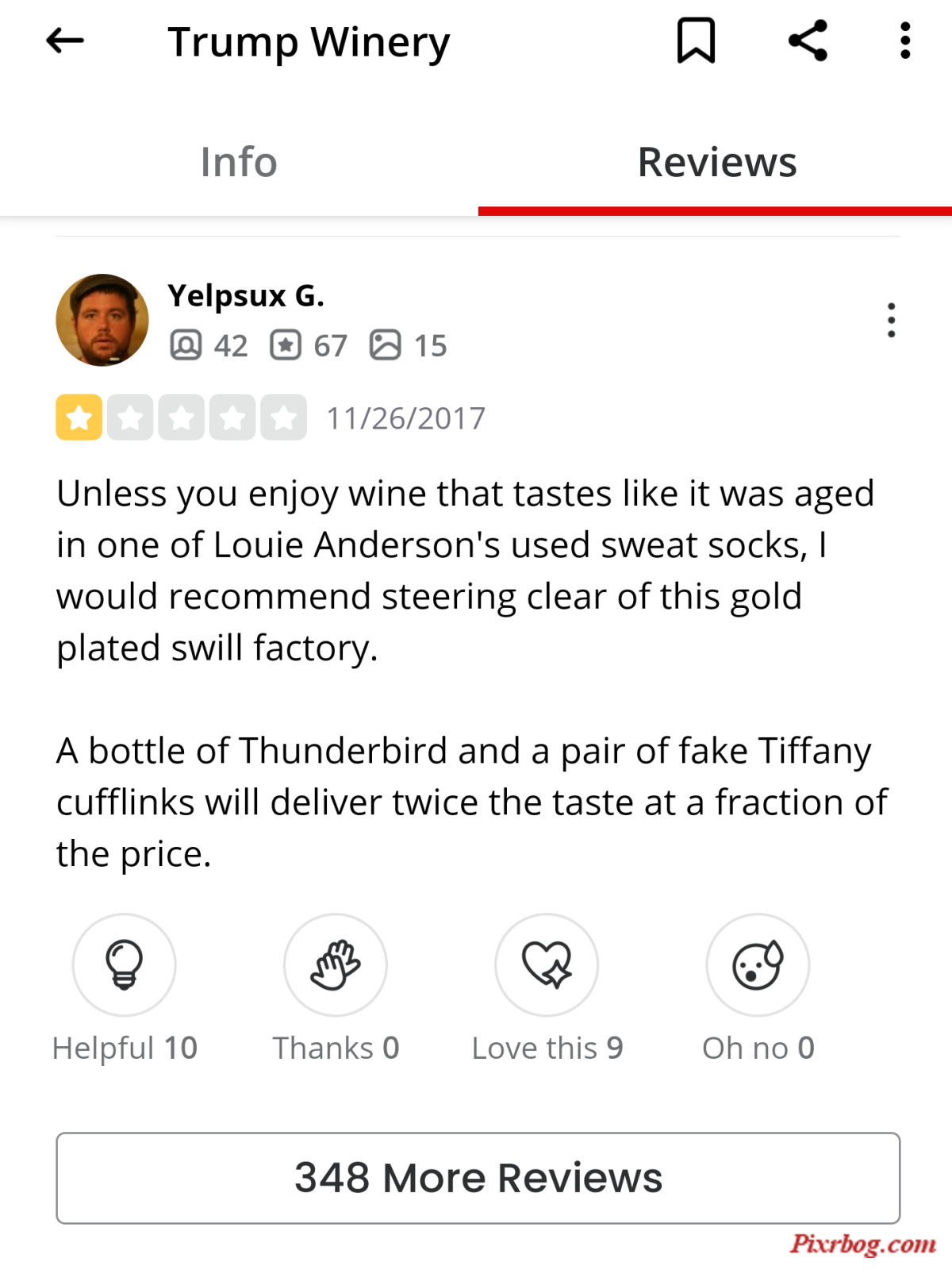Go back using the arrow
The height and width of the screenshot is (1270, 952).
pyautogui.click(x=65, y=41)
